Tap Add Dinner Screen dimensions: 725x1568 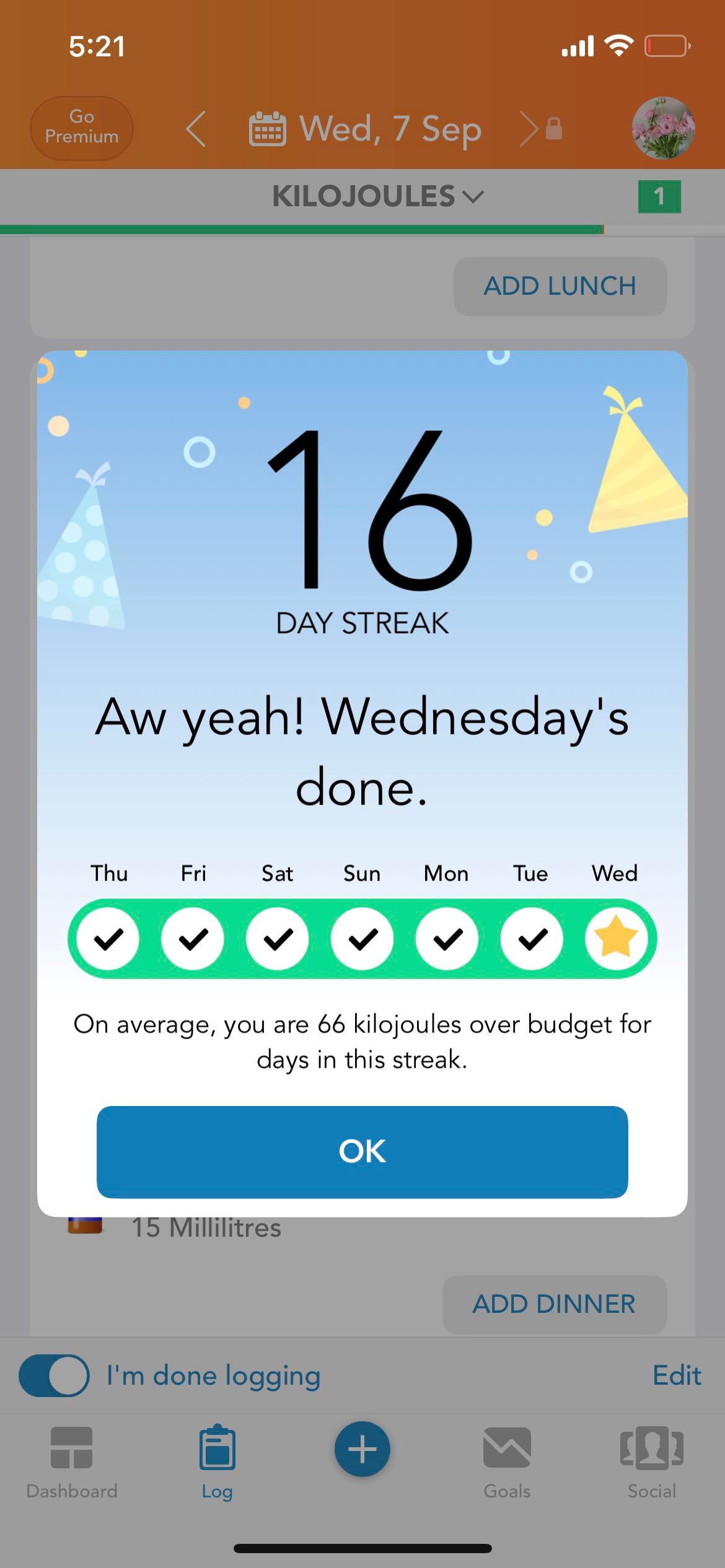pyautogui.click(x=554, y=1304)
